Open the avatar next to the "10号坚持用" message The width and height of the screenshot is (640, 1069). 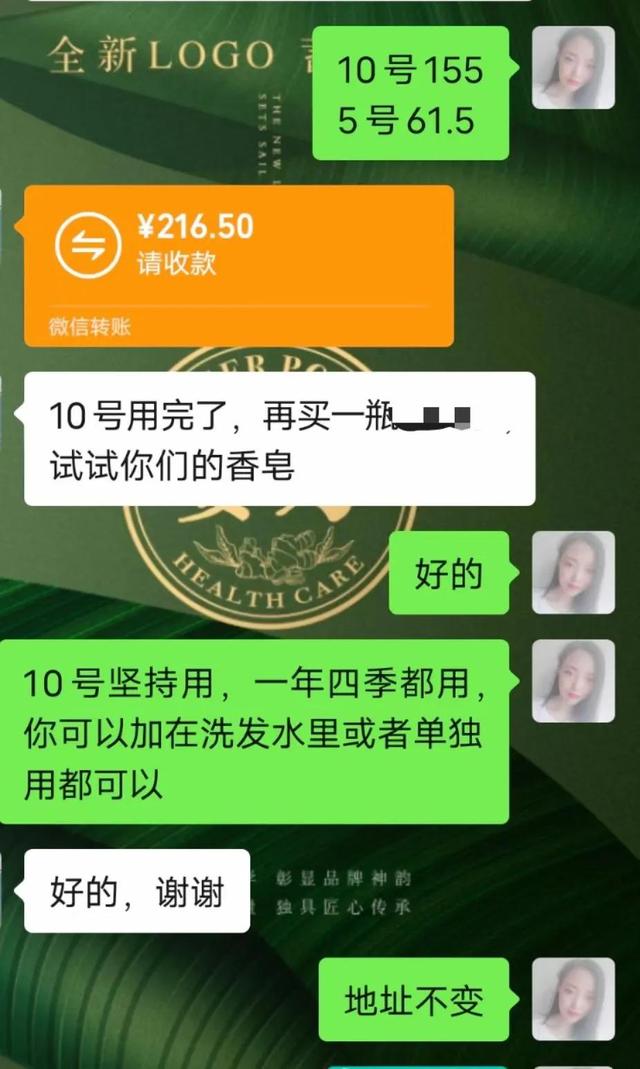[x=573, y=681]
